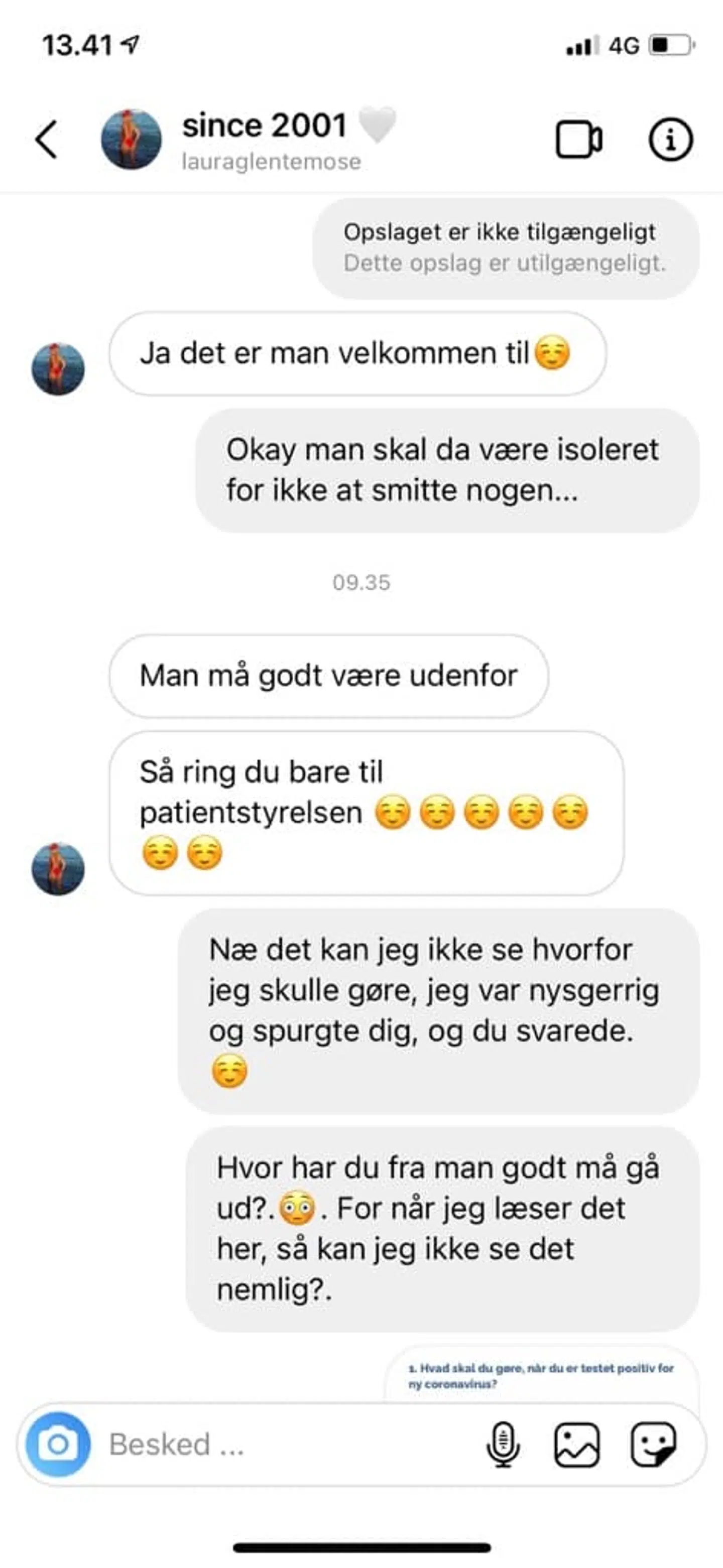
Task: Open lauraglentemose profile from header name
Action: (x=265, y=126)
